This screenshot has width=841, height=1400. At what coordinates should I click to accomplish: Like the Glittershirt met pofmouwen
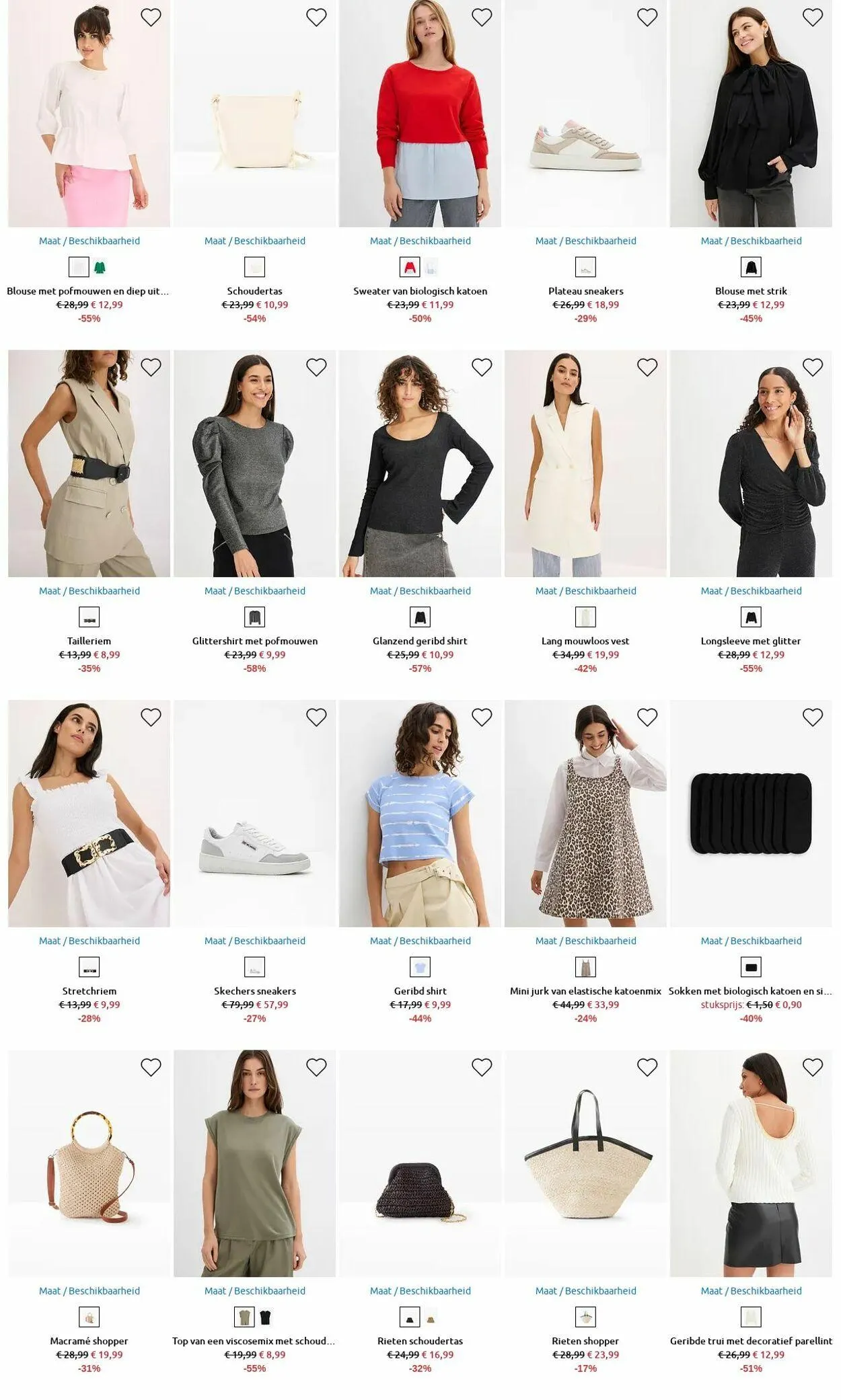pyautogui.click(x=316, y=367)
